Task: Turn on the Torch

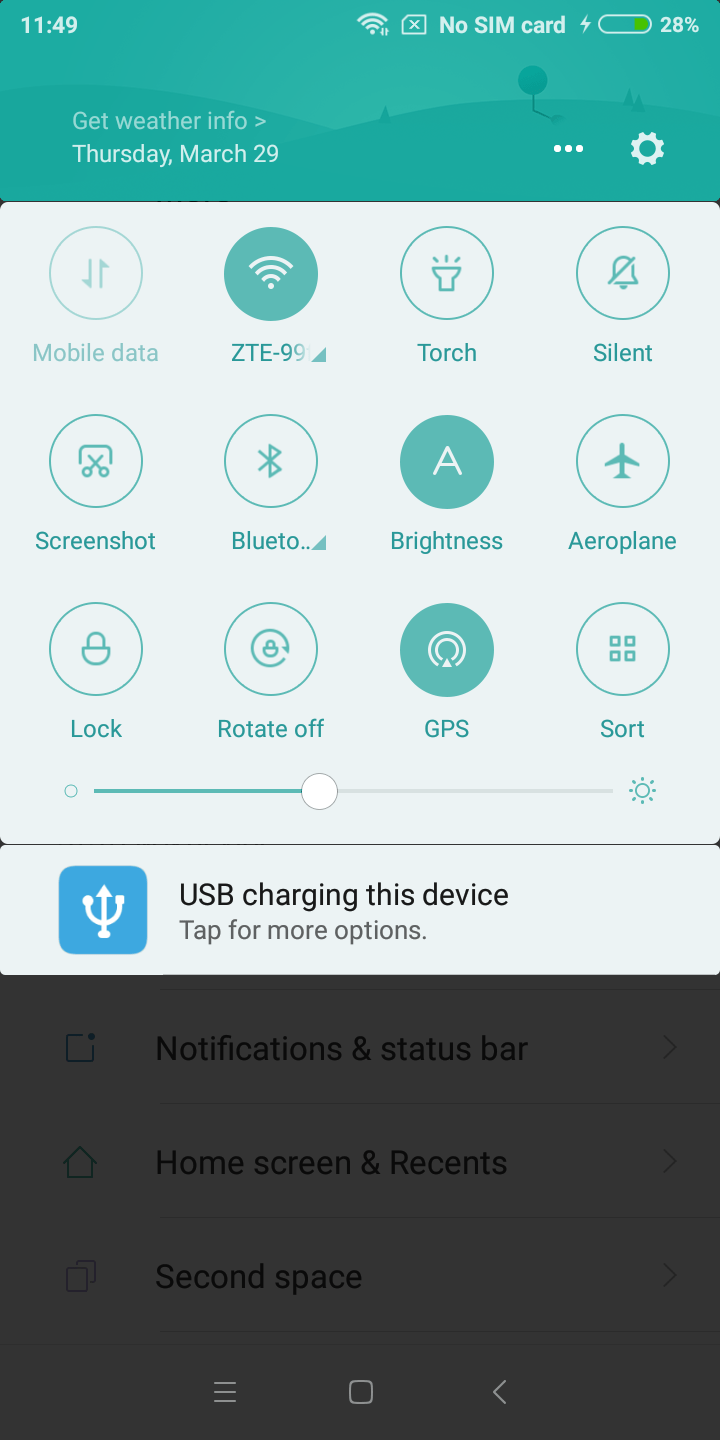Action: (x=447, y=274)
